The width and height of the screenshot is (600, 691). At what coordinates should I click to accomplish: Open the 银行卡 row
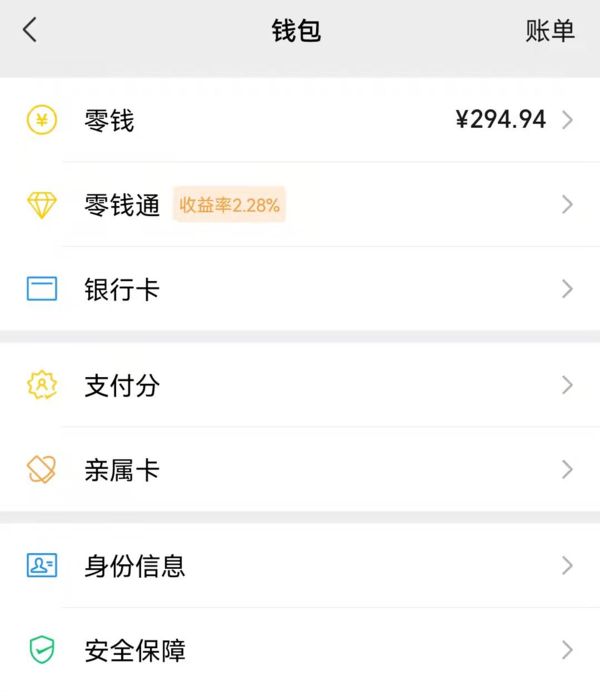300,290
